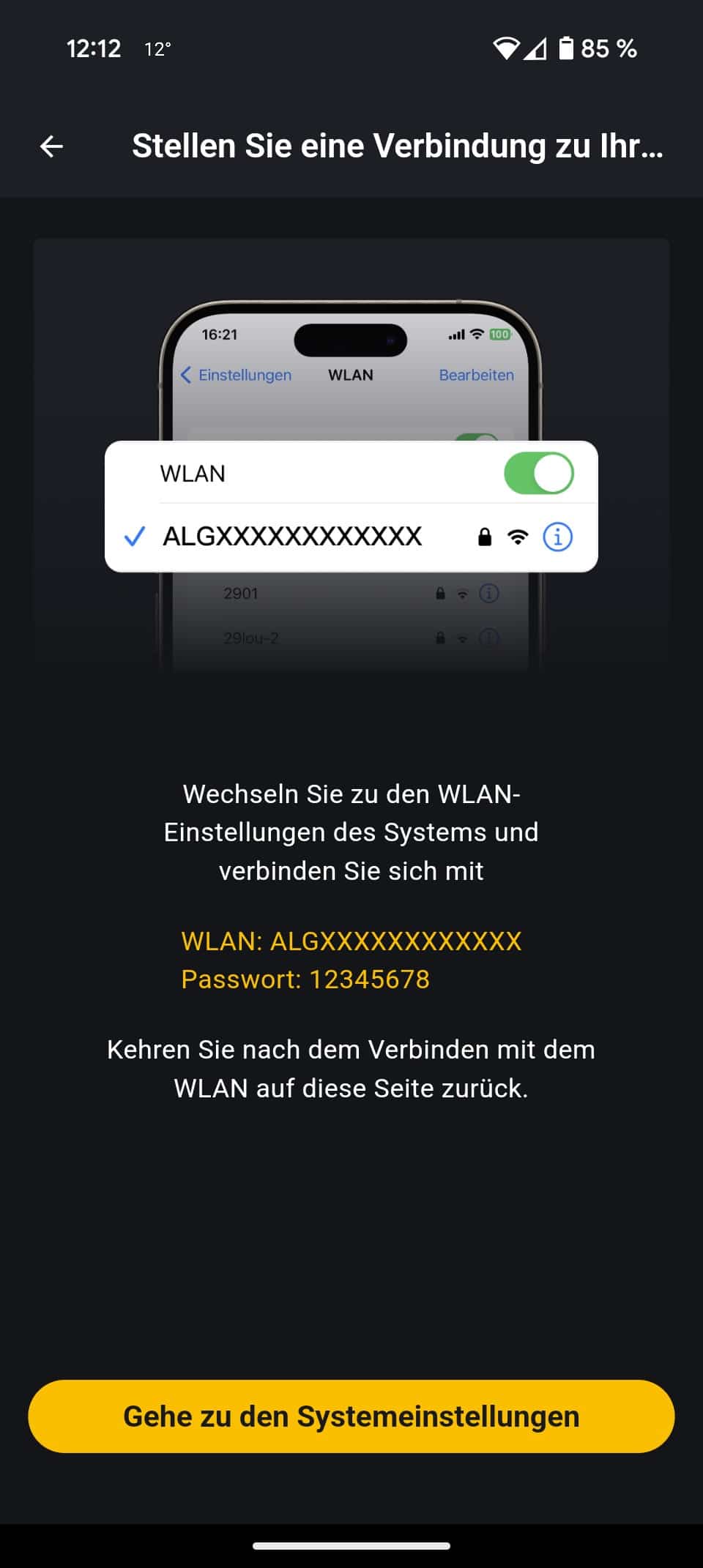The image size is (703, 1568).
Task: Tap Gehe zu den Systemeinstellungen button
Action: pos(351,1416)
